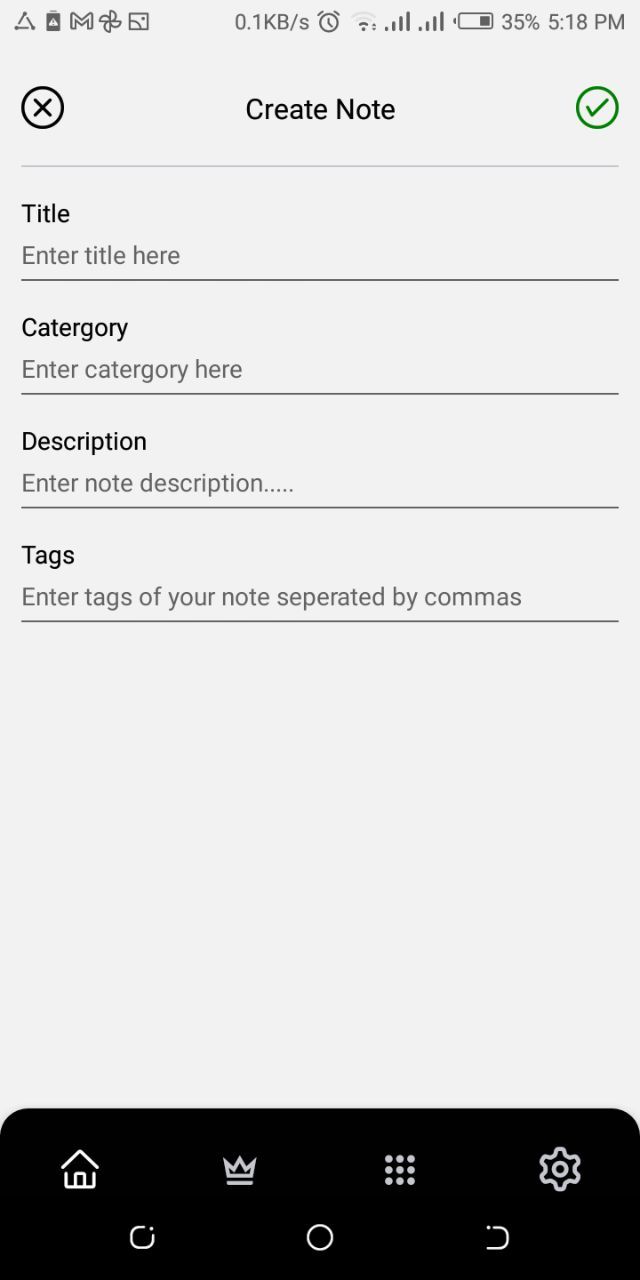Image resolution: width=640 pixels, height=1280 pixels.
Task: Tap the Catergory input field
Action: (319, 370)
